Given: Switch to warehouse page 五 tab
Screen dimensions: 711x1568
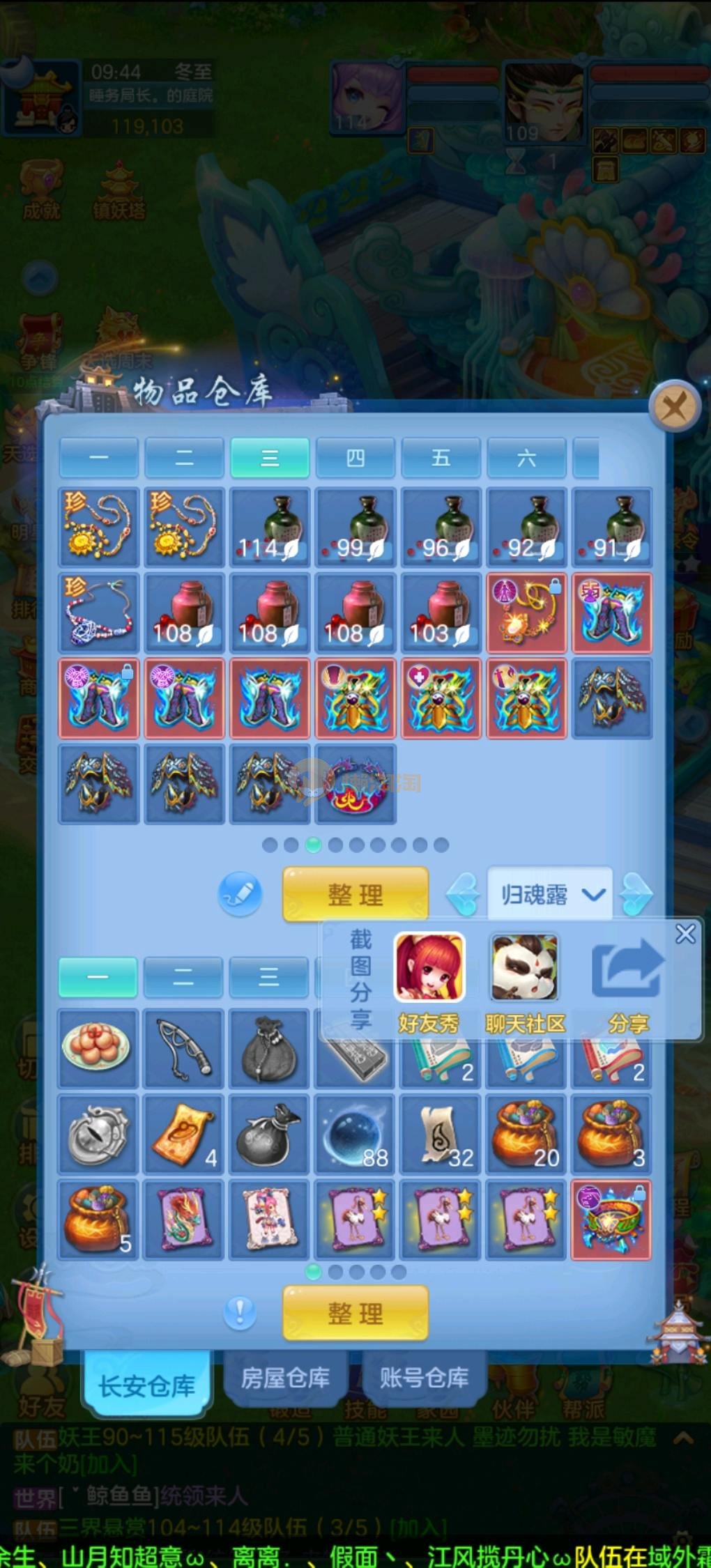Looking at the screenshot, I should coord(441,458).
